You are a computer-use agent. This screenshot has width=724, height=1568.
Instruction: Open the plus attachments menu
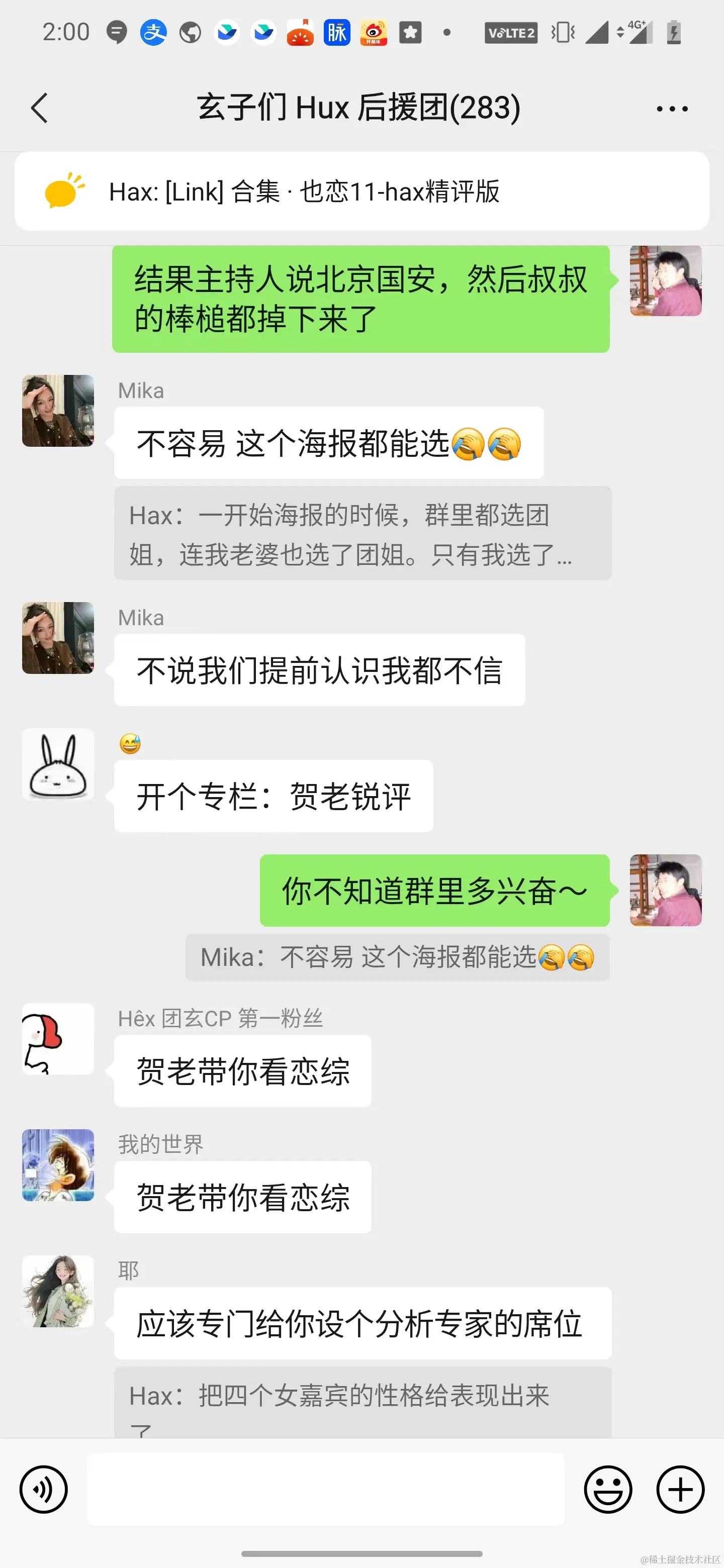[680, 1489]
